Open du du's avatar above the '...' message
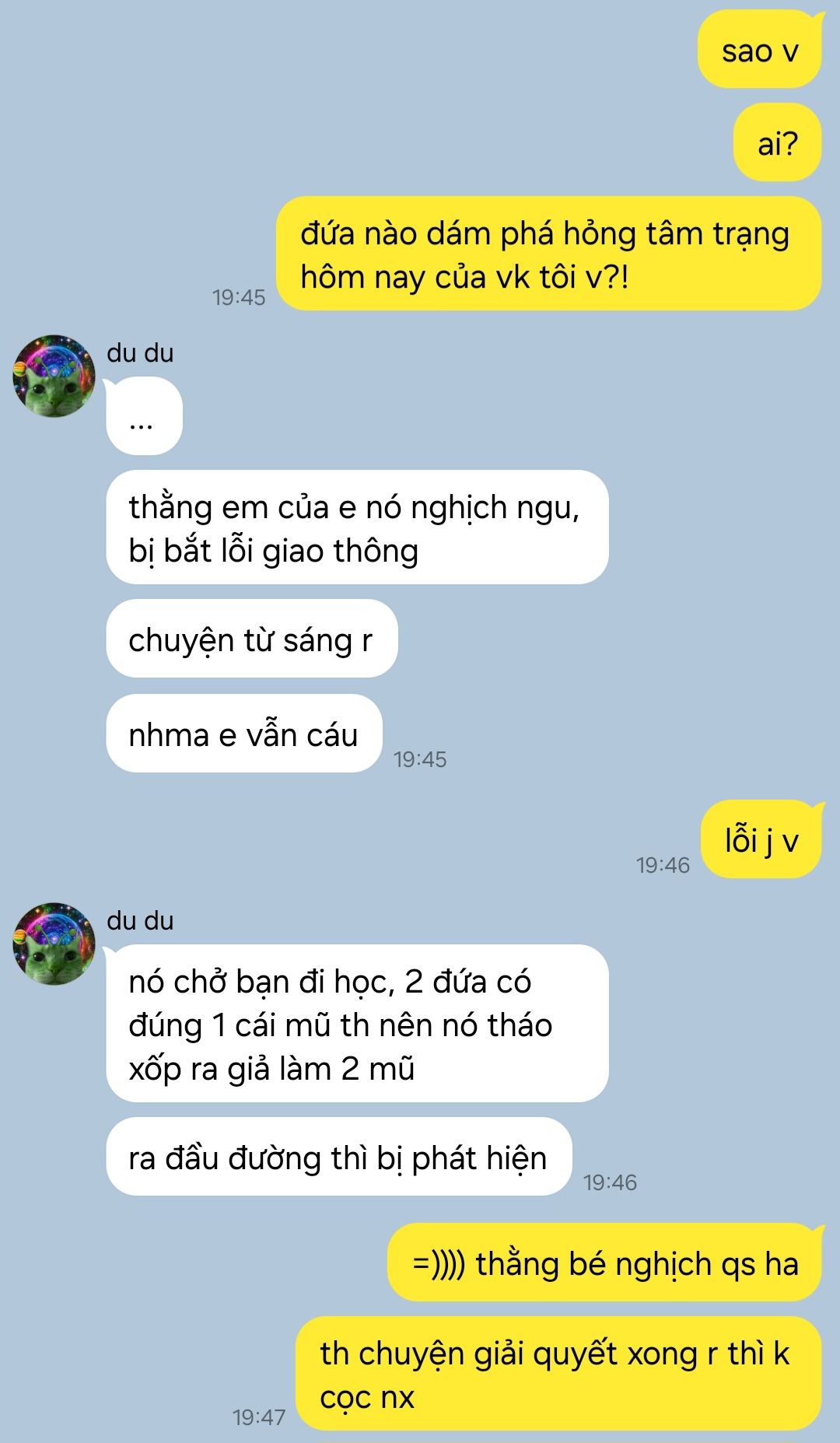This screenshot has height=1443, width=840. coord(54,377)
